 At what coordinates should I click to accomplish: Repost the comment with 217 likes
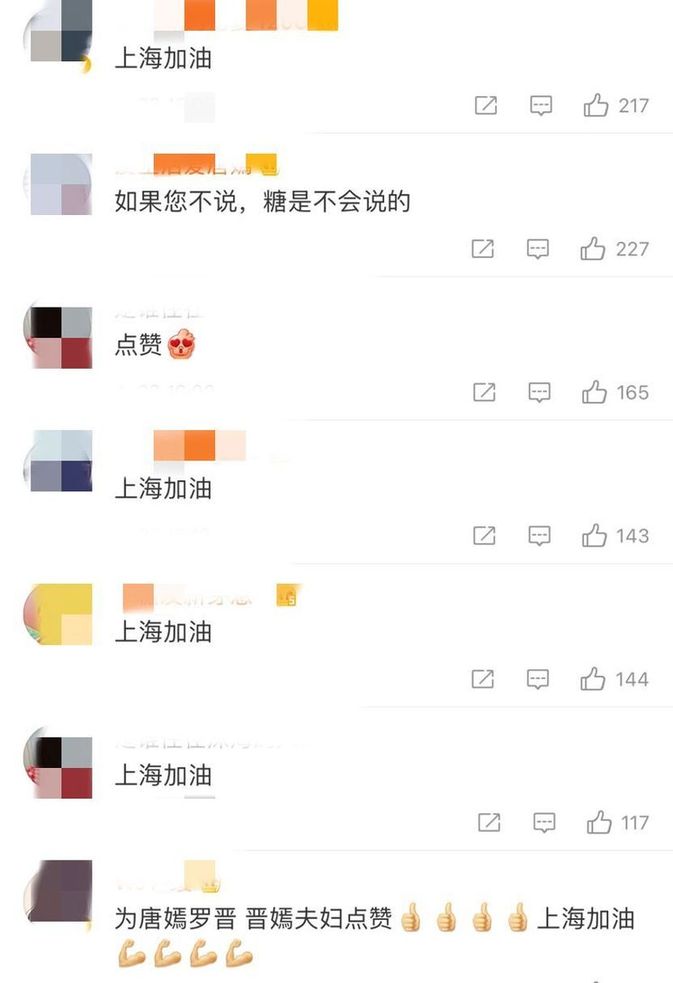pyautogui.click(x=486, y=105)
